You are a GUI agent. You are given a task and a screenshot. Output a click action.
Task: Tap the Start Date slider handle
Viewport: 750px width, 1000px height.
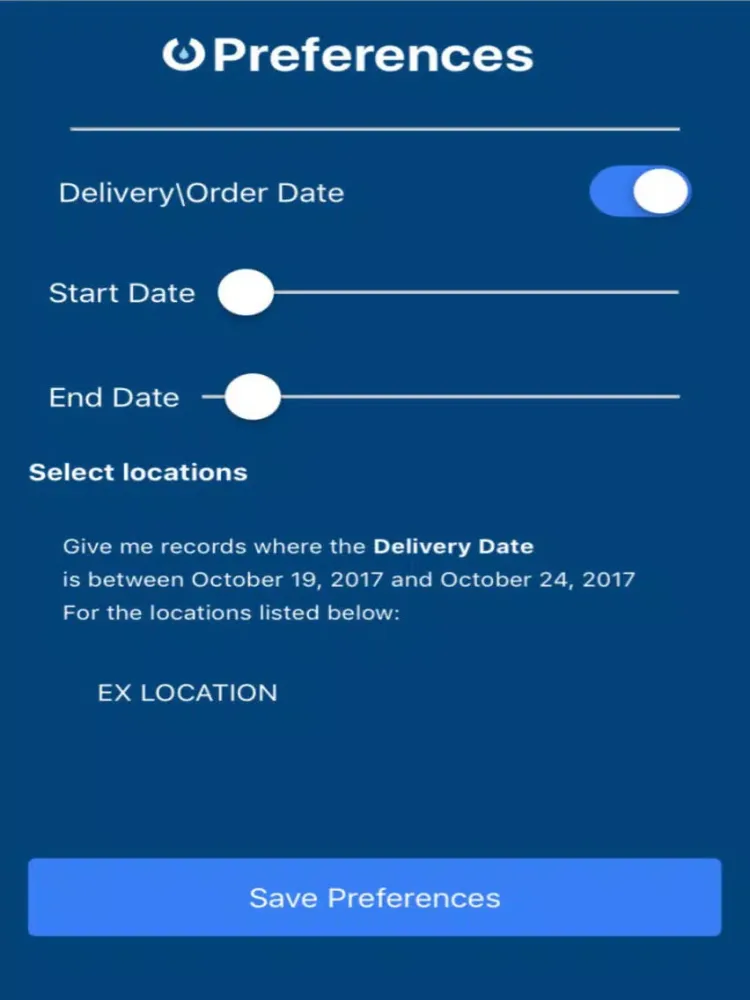pos(246,293)
